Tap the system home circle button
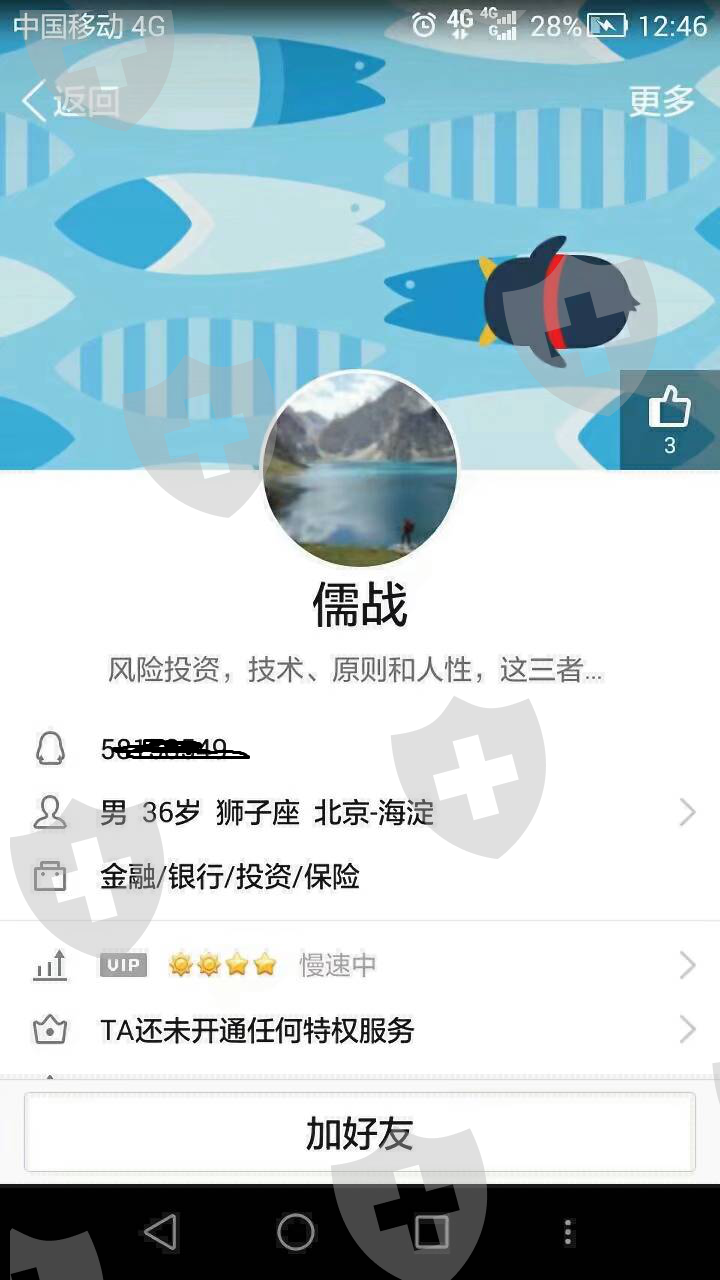Viewport: 720px width, 1280px height. [x=296, y=1232]
